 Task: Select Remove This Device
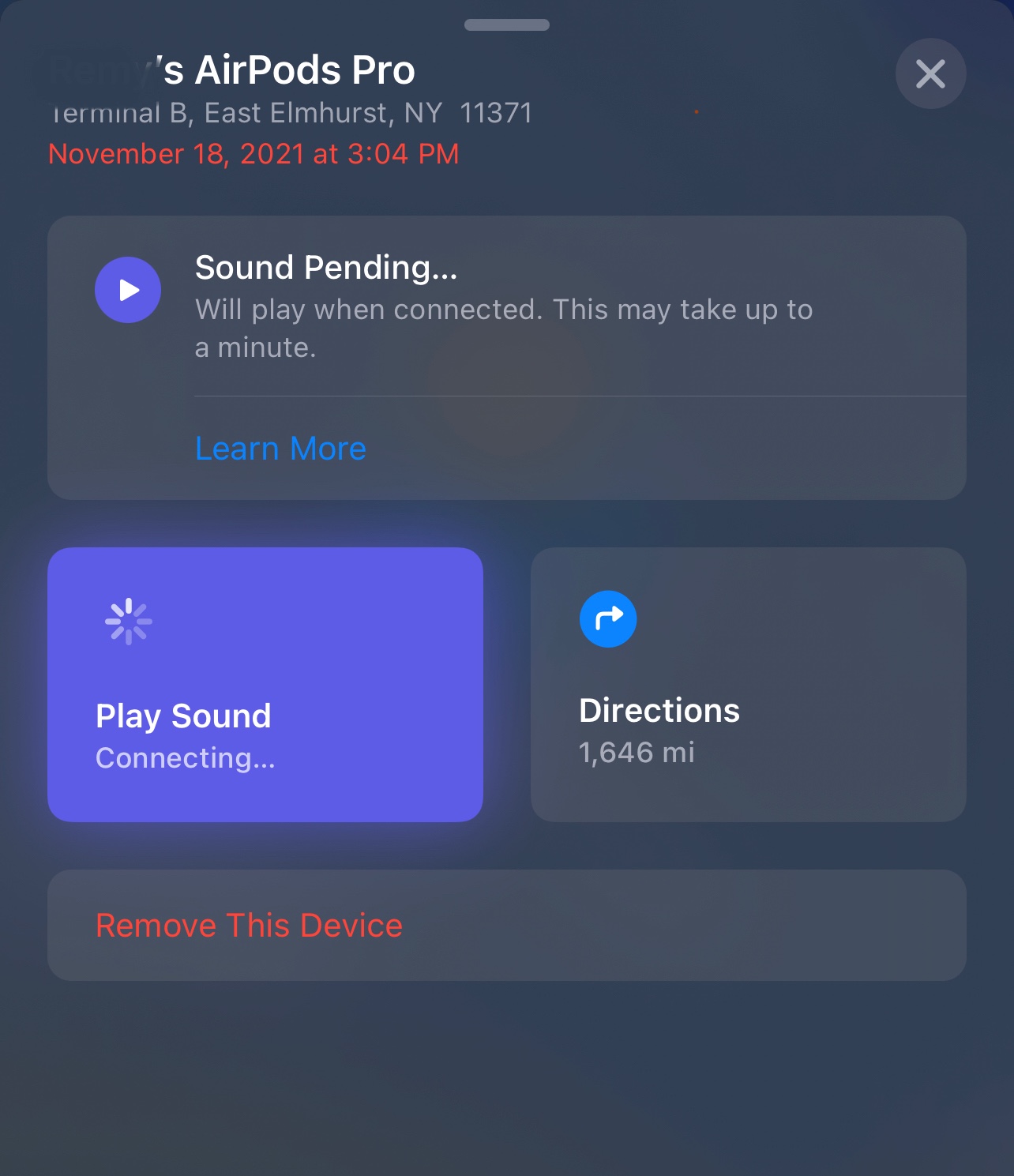tap(250, 925)
